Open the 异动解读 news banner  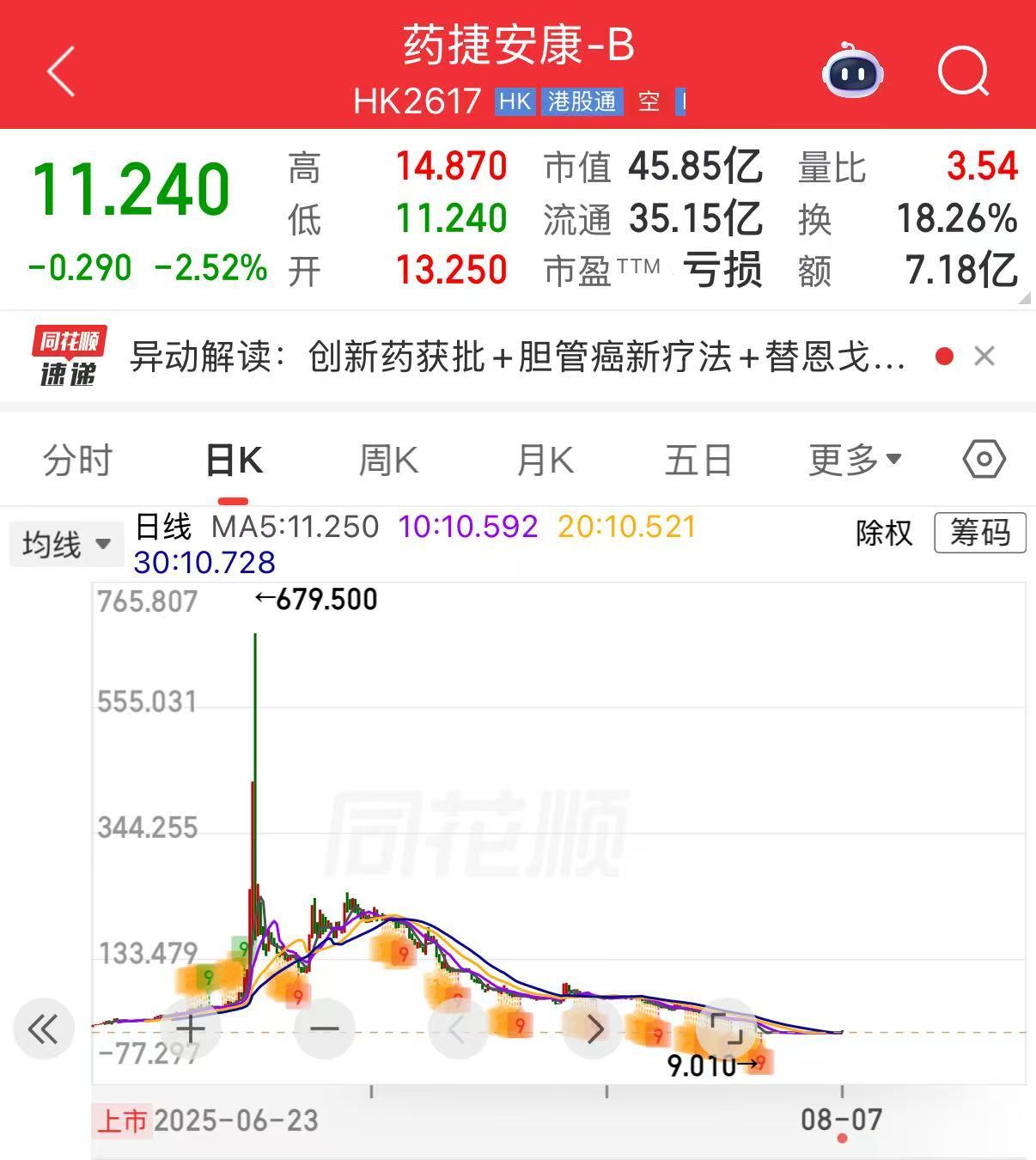point(518,357)
